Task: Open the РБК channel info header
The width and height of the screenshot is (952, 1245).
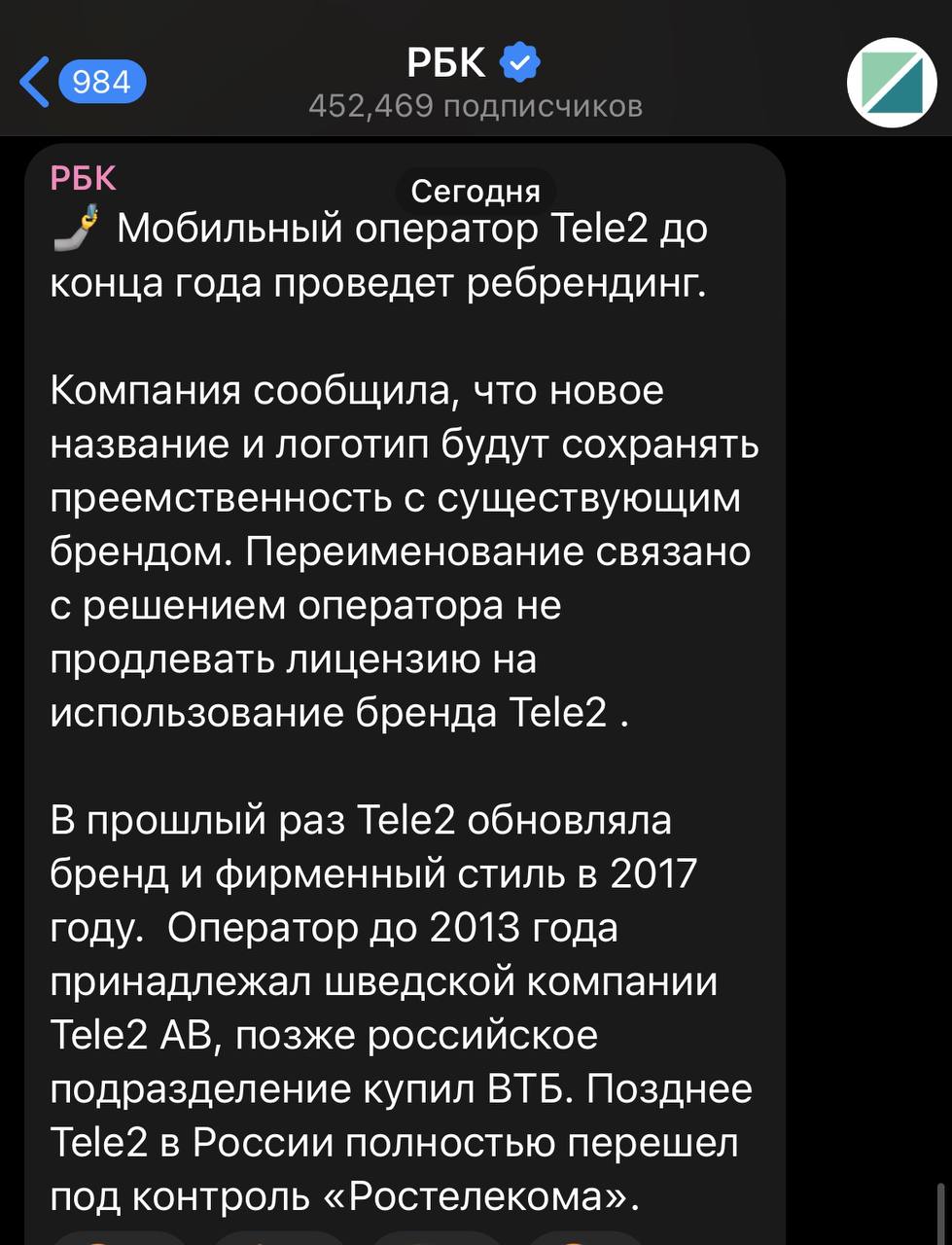Action: coord(475,82)
